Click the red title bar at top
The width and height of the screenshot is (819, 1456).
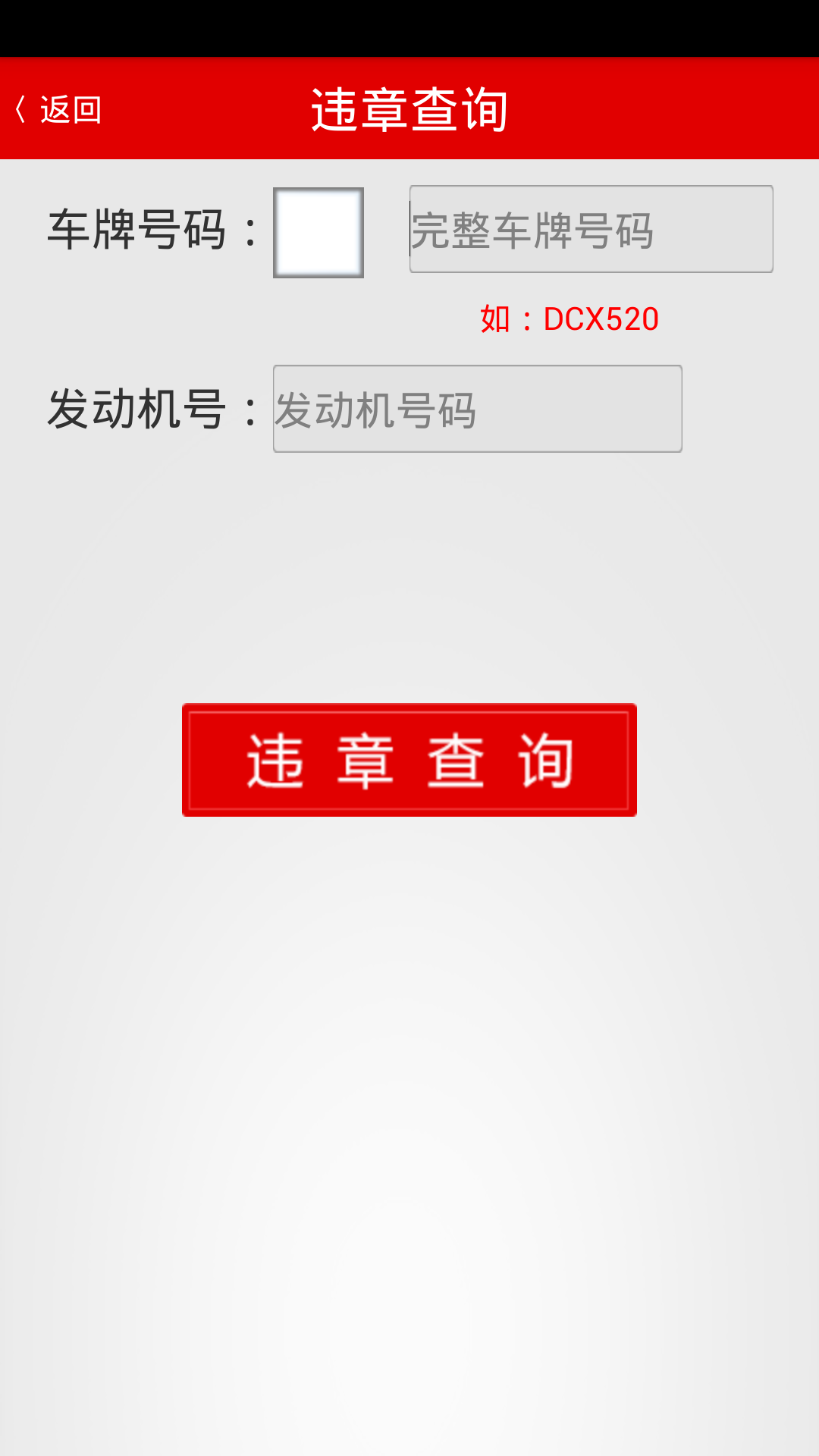(409, 107)
